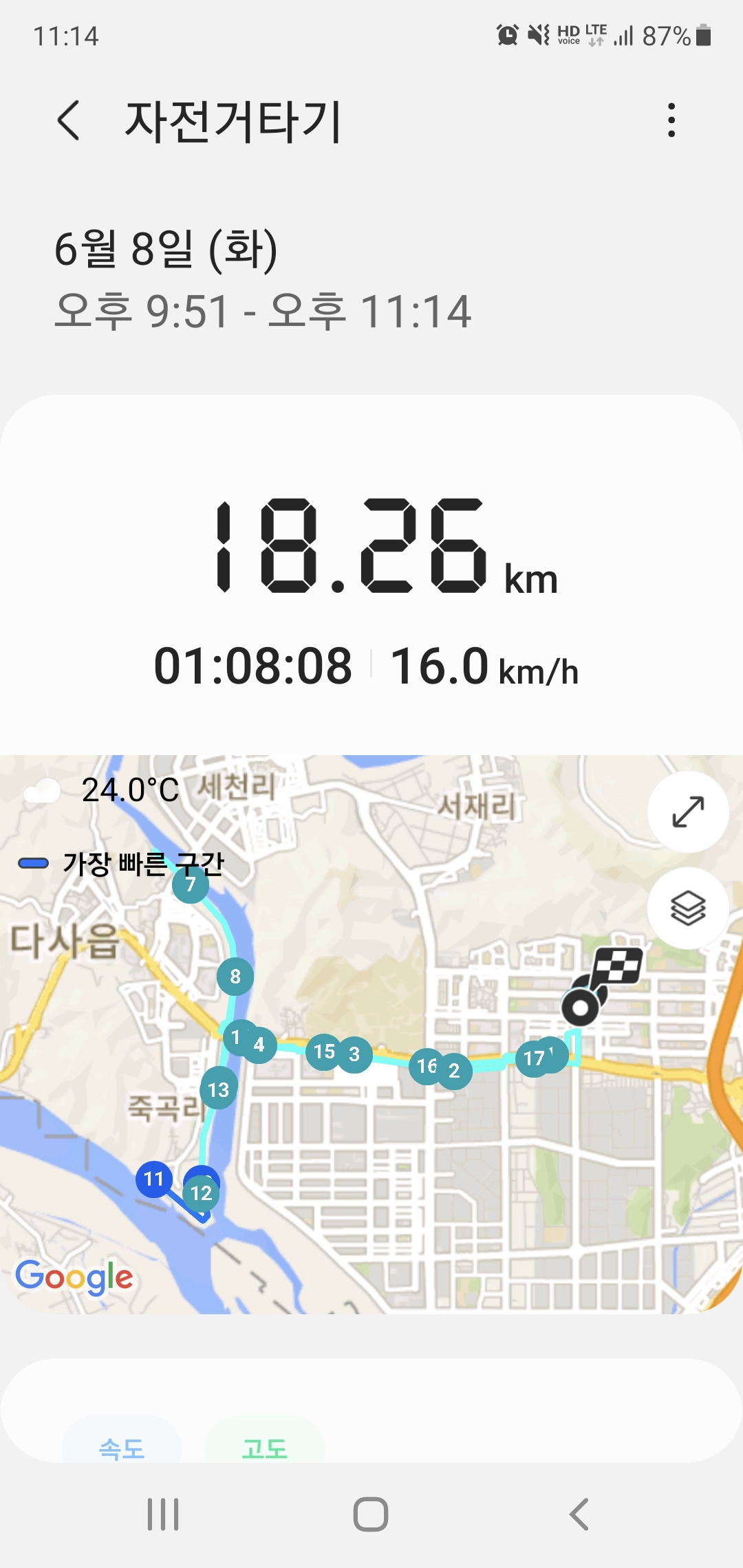This screenshot has height=1568, width=743.
Task: Open the map layers selector
Action: pos(688,908)
